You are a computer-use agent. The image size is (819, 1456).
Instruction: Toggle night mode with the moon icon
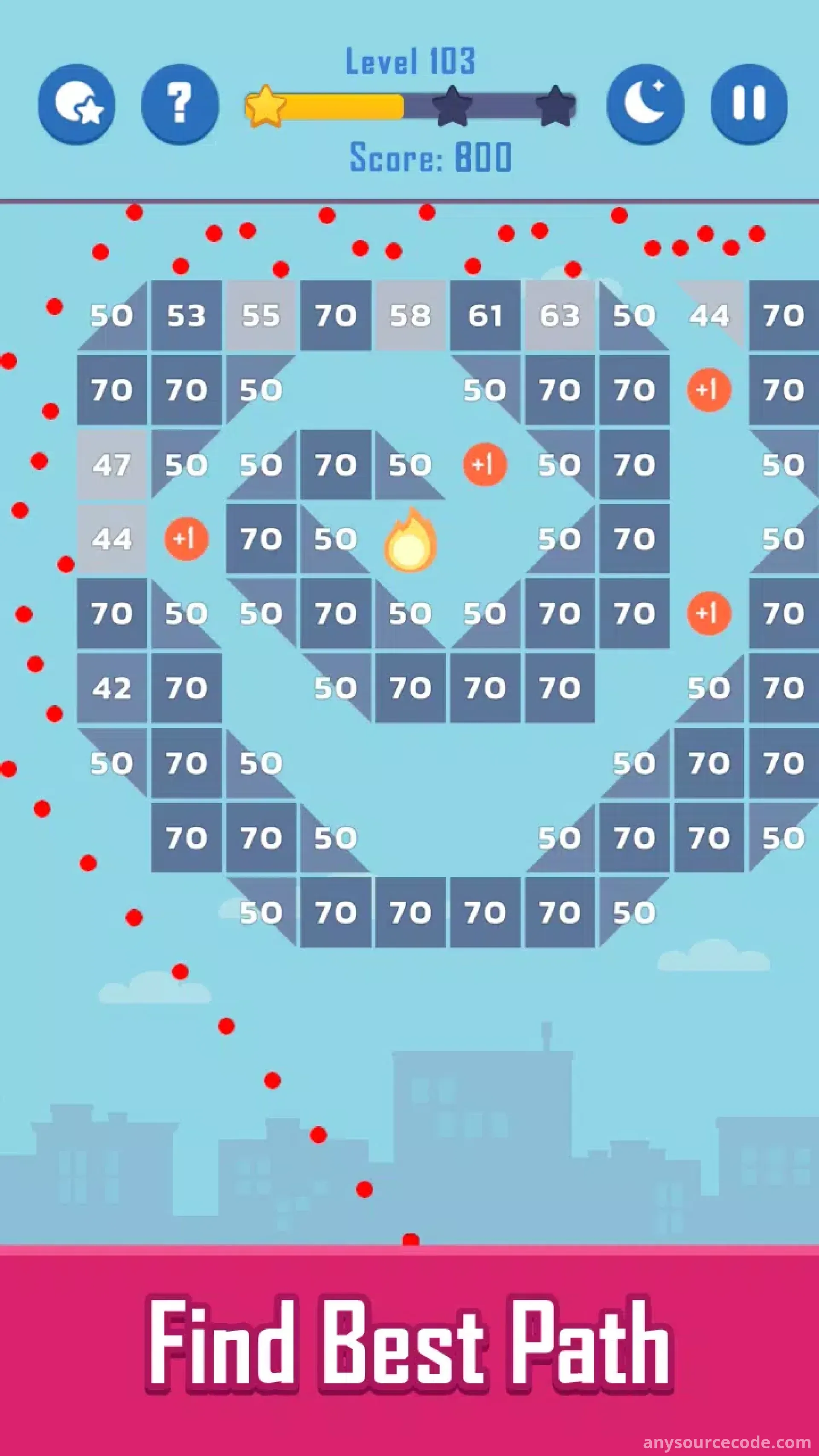pyautogui.click(x=645, y=103)
